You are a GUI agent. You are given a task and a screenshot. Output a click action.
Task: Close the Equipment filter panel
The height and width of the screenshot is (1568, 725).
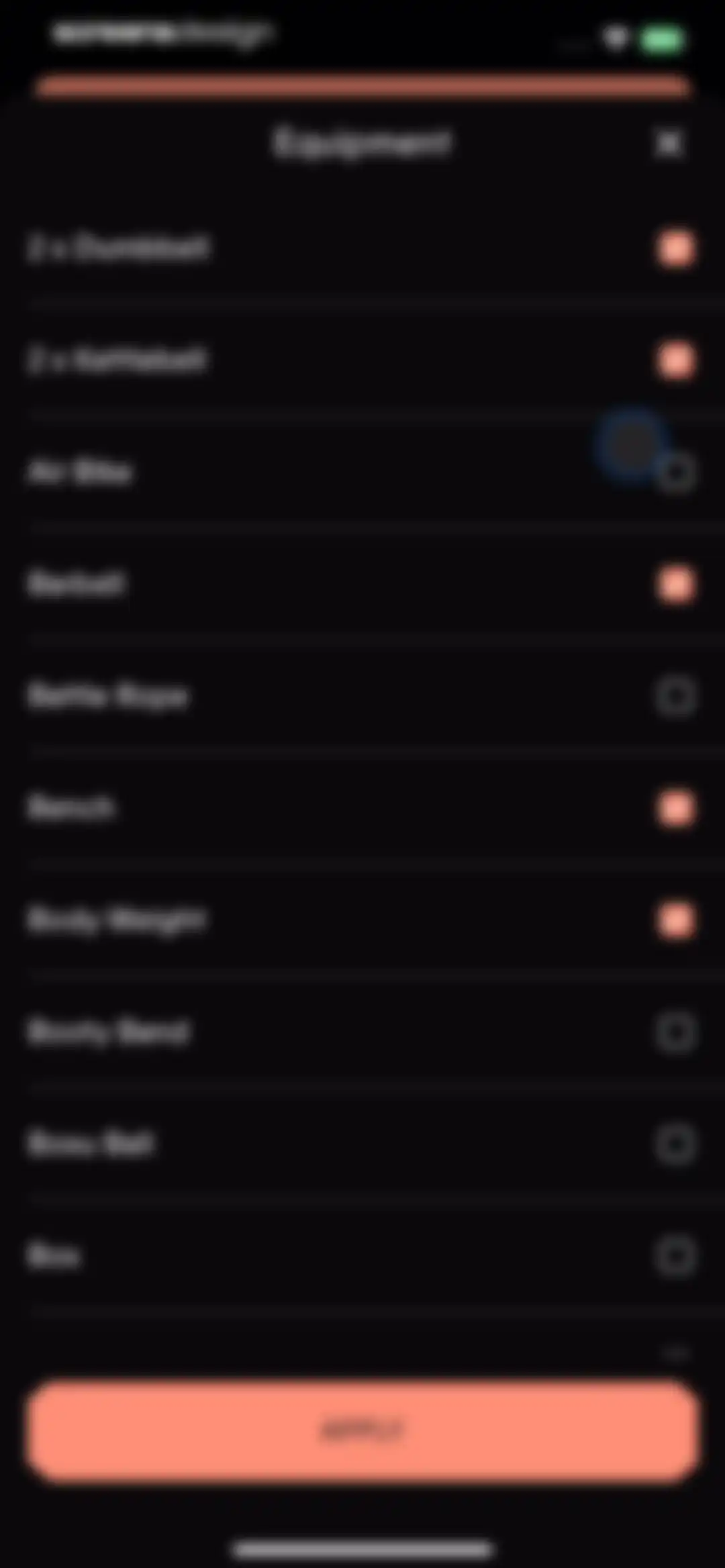point(668,143)
